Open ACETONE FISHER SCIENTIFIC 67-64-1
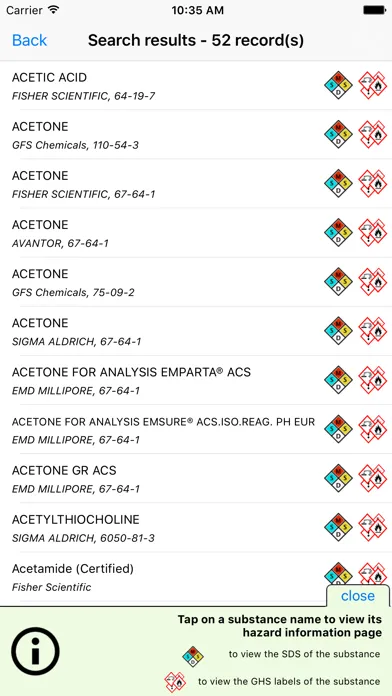This screenshot has height=696, width=392. click(x=160, y=184)
